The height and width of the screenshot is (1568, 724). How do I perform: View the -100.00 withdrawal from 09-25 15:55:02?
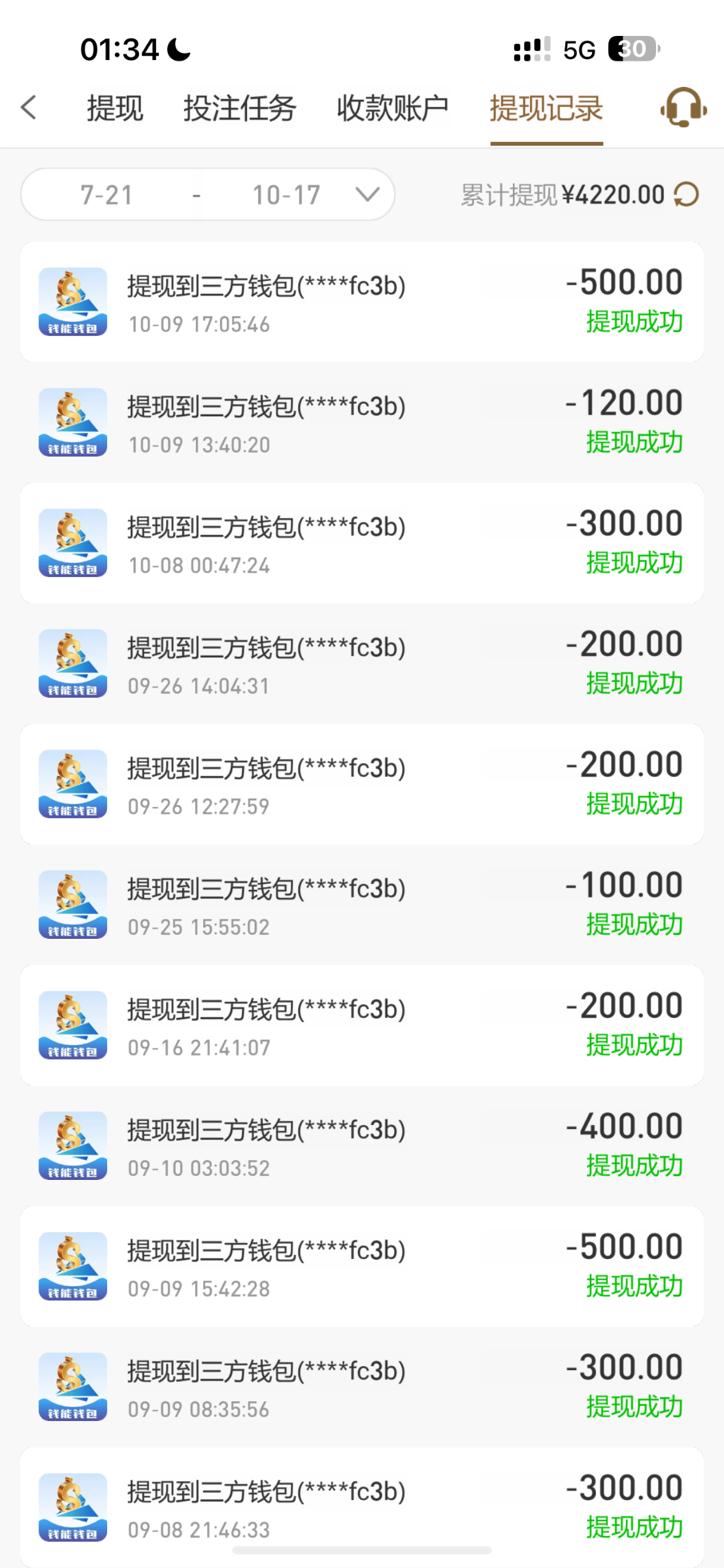click(x=361, y=905)
